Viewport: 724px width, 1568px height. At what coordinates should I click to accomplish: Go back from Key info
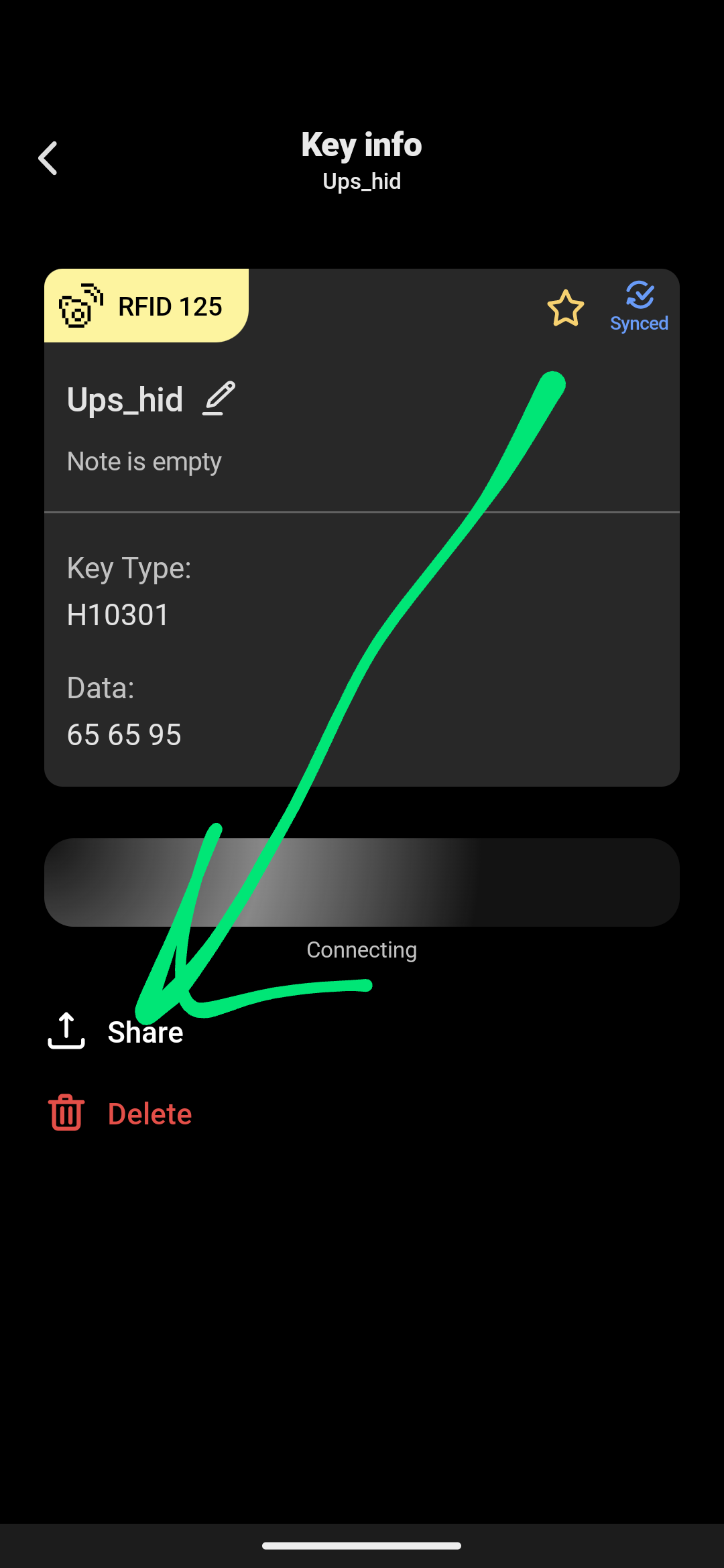[x=48, y=159]
